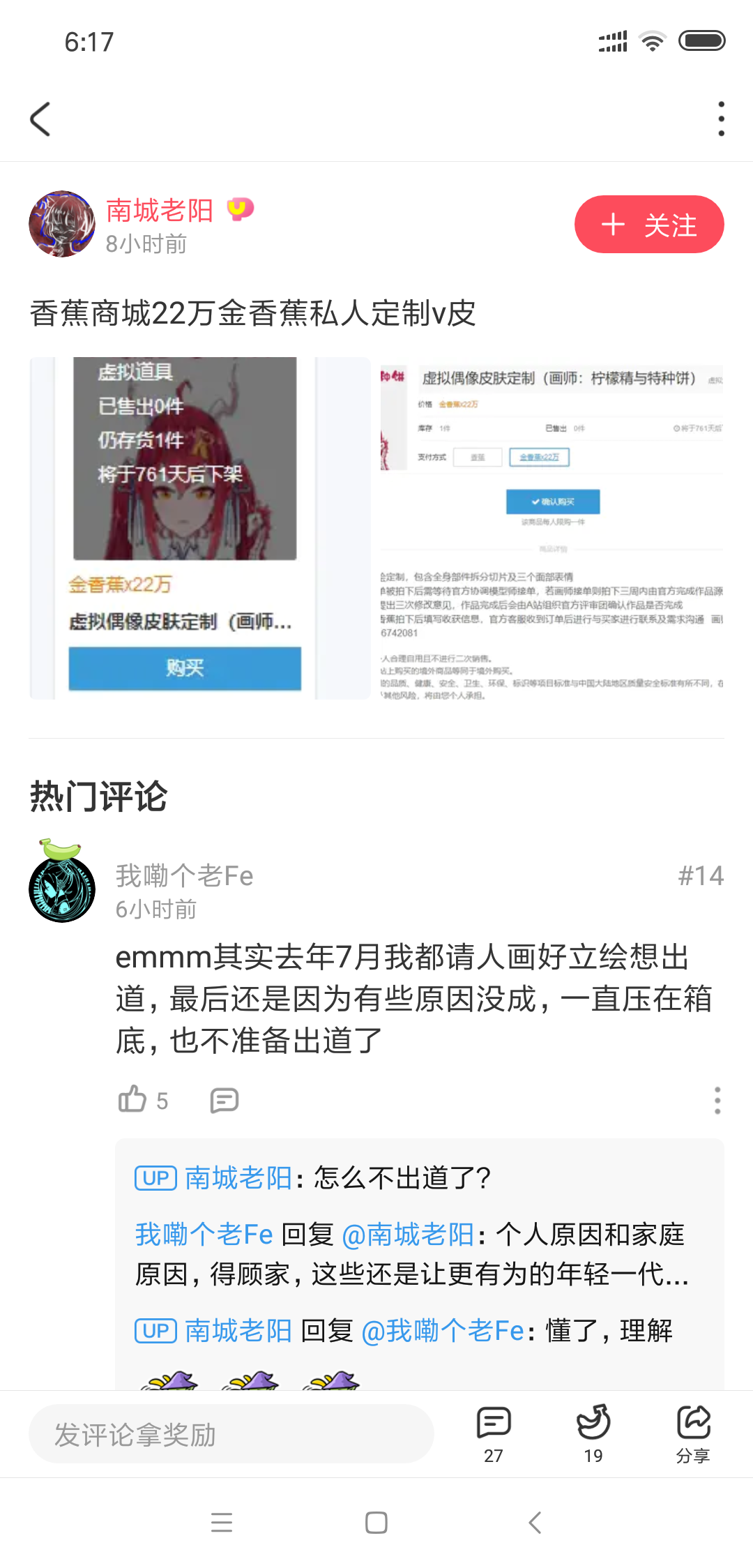Screen dimensions: 753x1568
Task: Open 南城老阳's profile avatar
Action: [62, 225]
